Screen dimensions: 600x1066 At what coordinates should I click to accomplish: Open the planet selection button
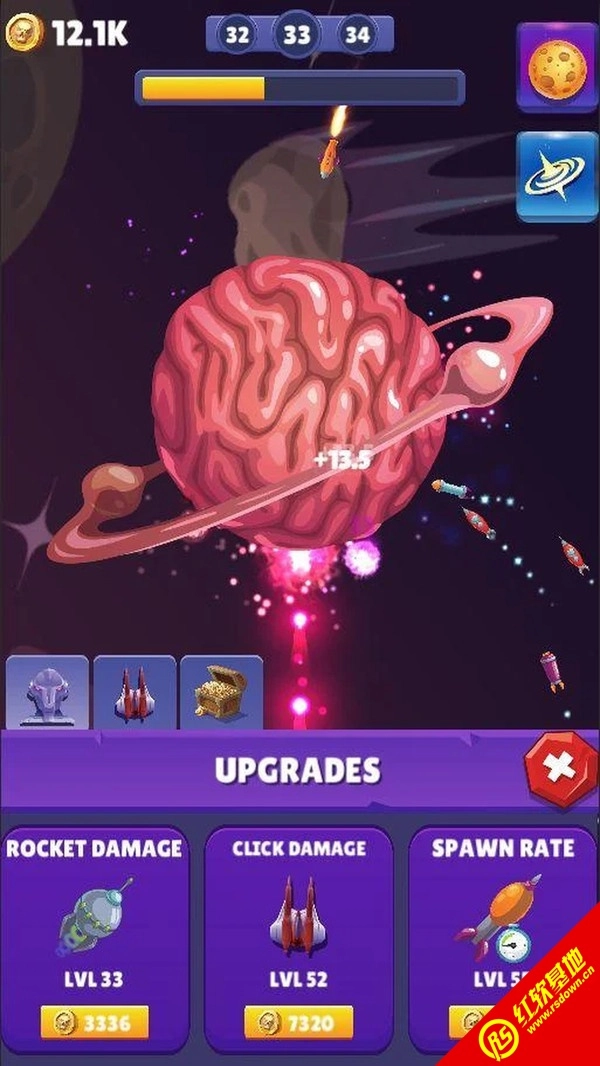tap(555, 67)
